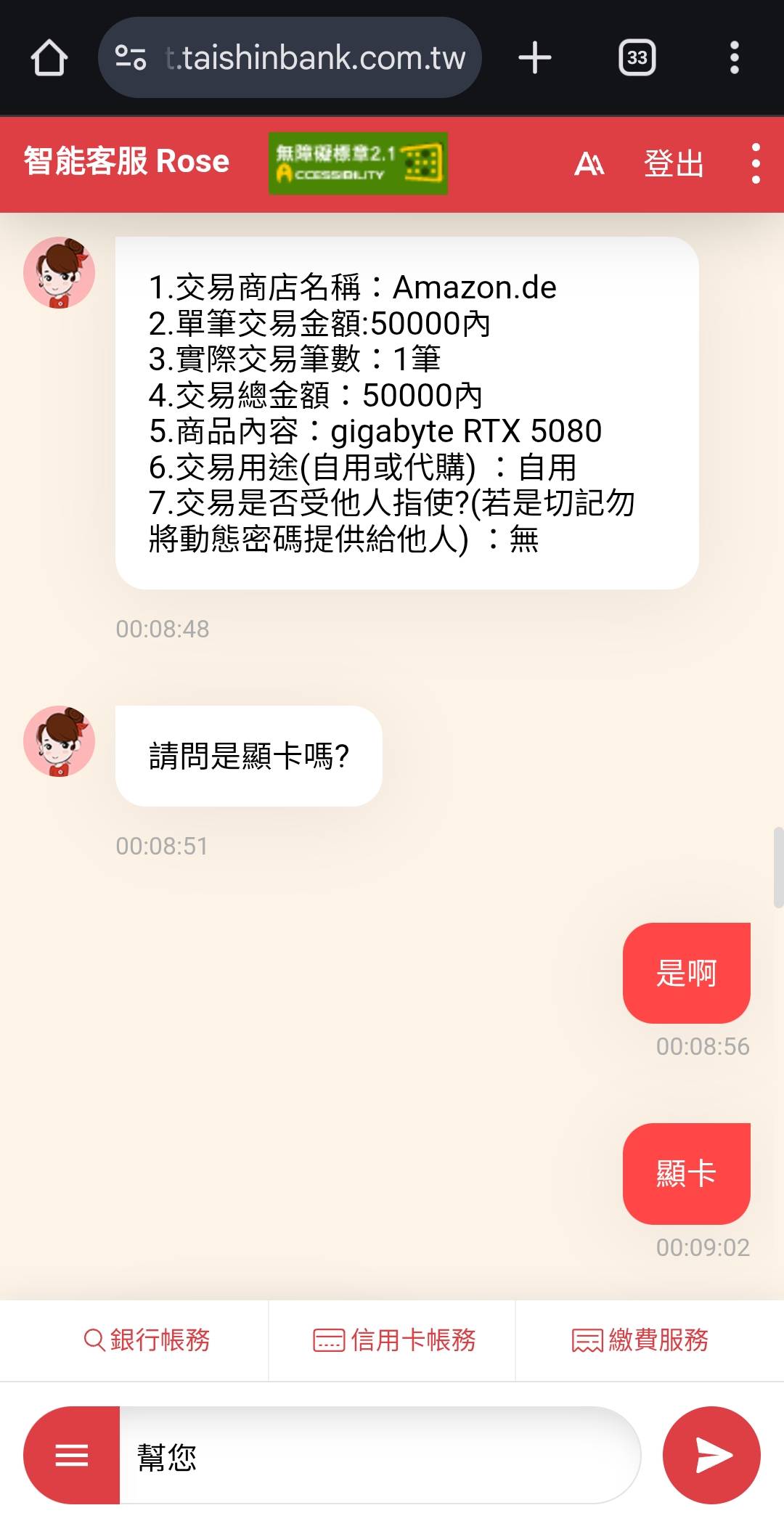Open the red hamburger menu button
Viewport: 784px width, 1529px height.
coord(72,1455)
